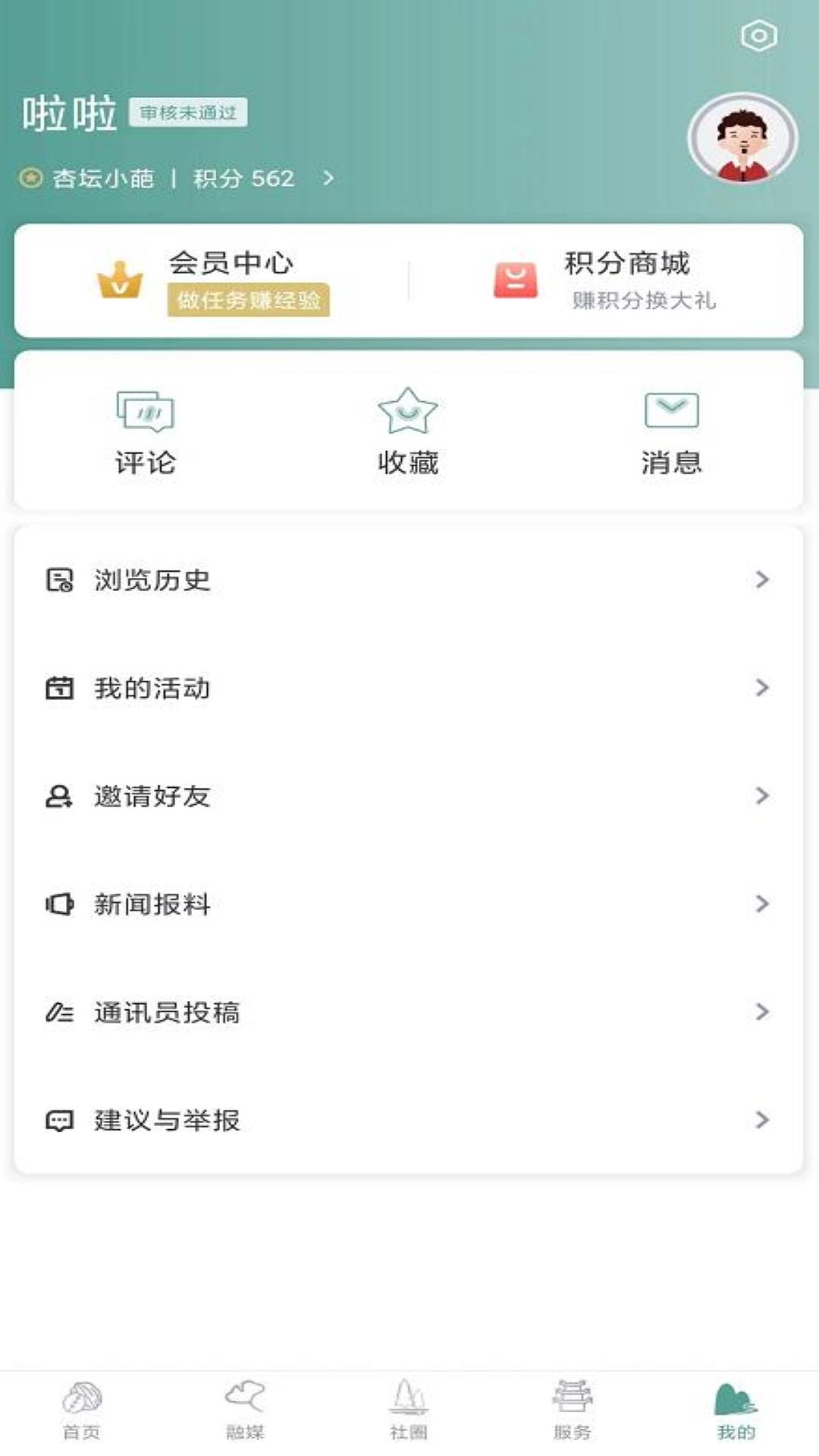Switch to the 服务 services tab
The image size is (819, 1456).
(572, 1410)
